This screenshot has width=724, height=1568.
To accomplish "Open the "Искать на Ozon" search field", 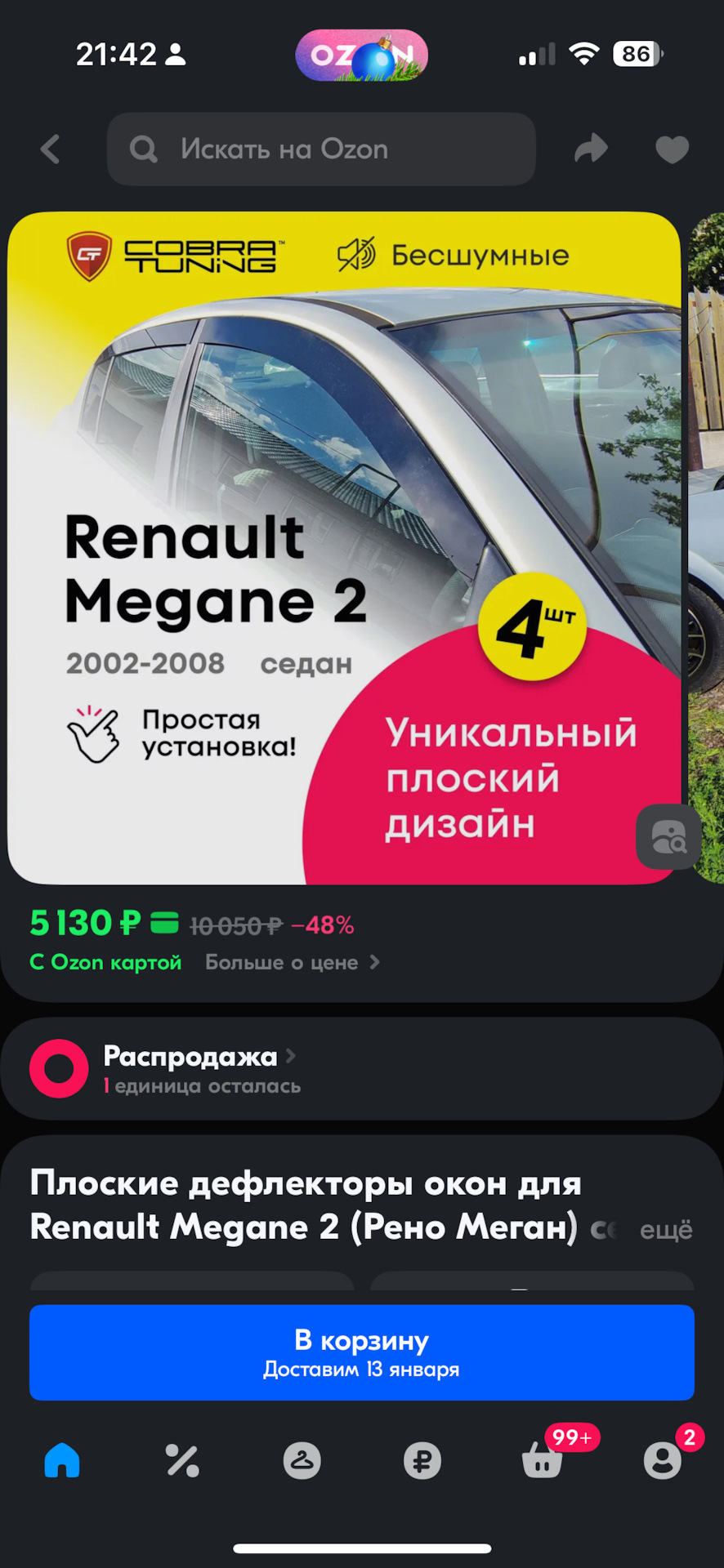I will tap(321, 149).
